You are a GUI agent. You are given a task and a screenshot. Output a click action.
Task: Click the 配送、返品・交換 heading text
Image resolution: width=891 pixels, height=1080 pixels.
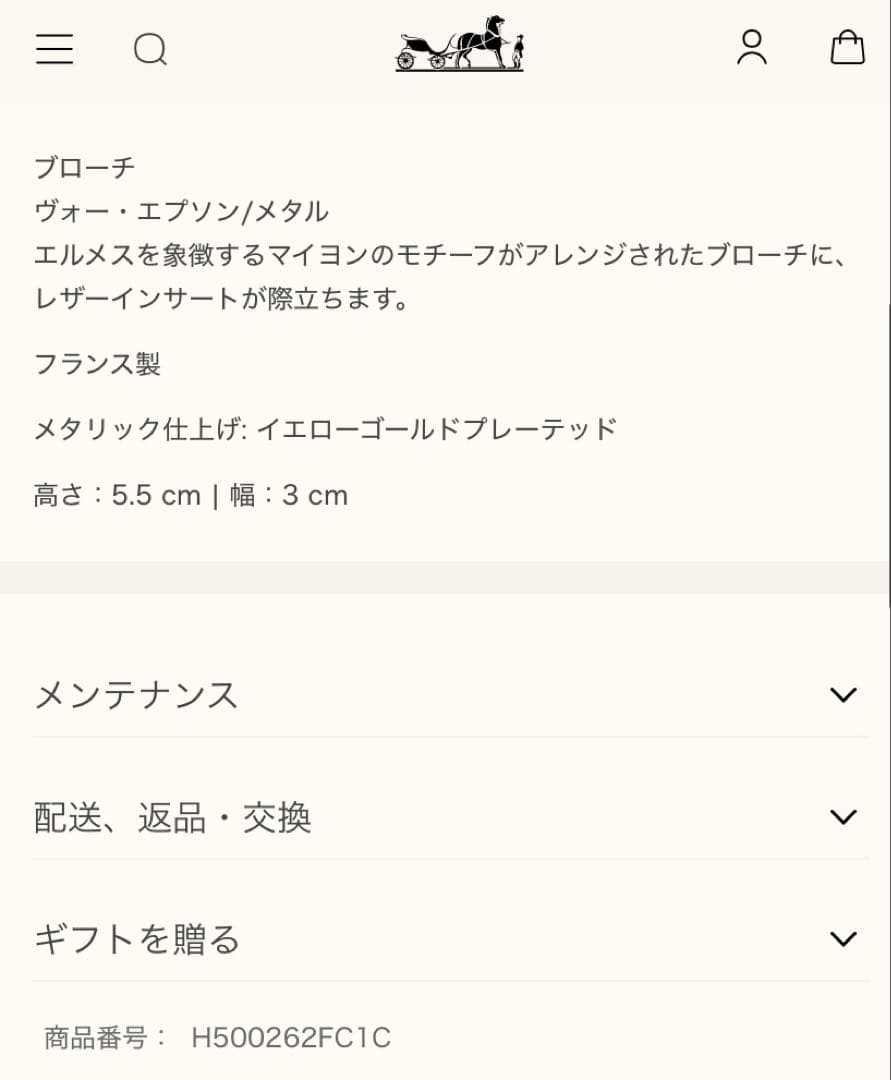click(x=172, y=817)
